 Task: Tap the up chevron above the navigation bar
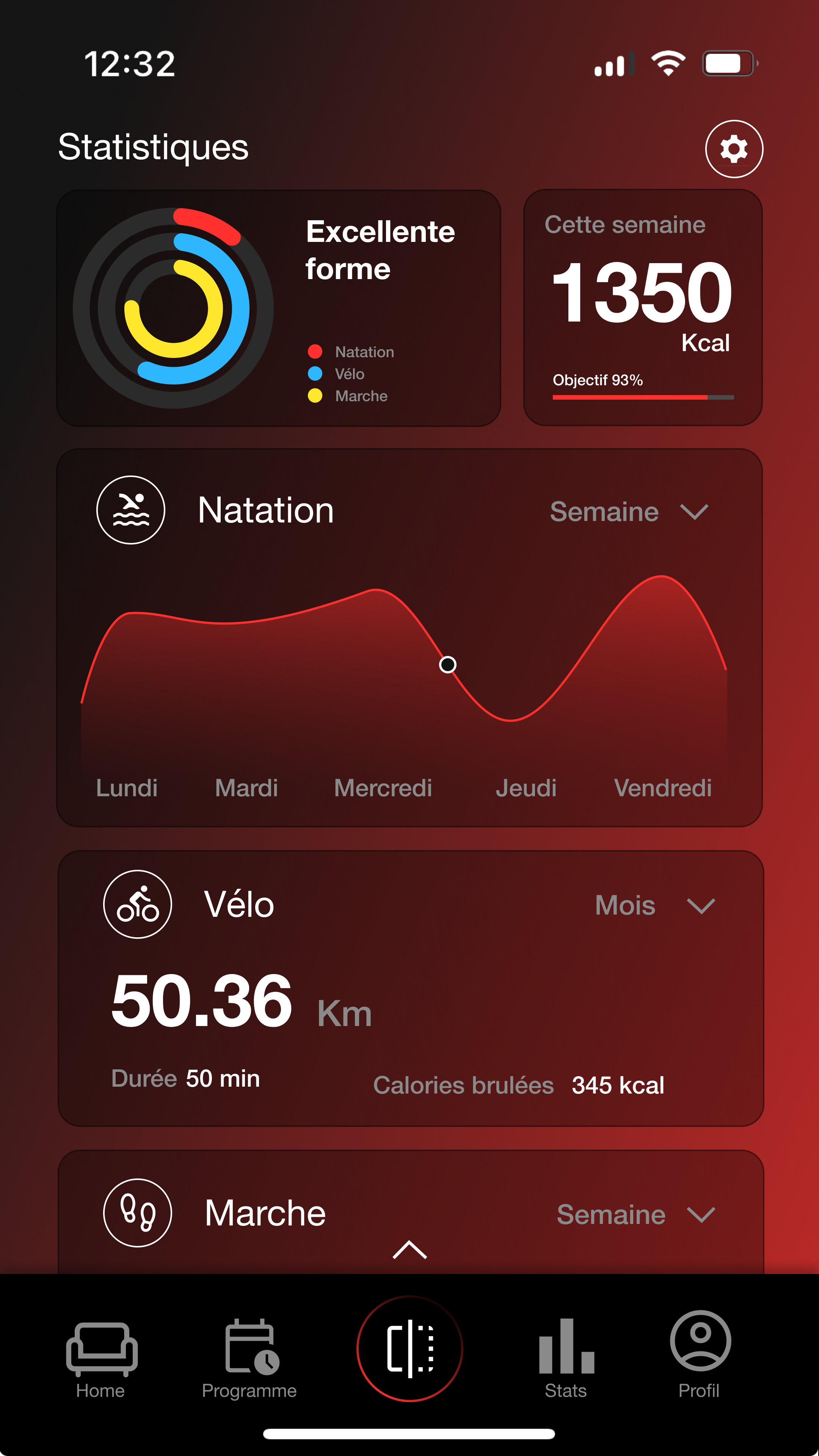click(x=410, y=1250)
